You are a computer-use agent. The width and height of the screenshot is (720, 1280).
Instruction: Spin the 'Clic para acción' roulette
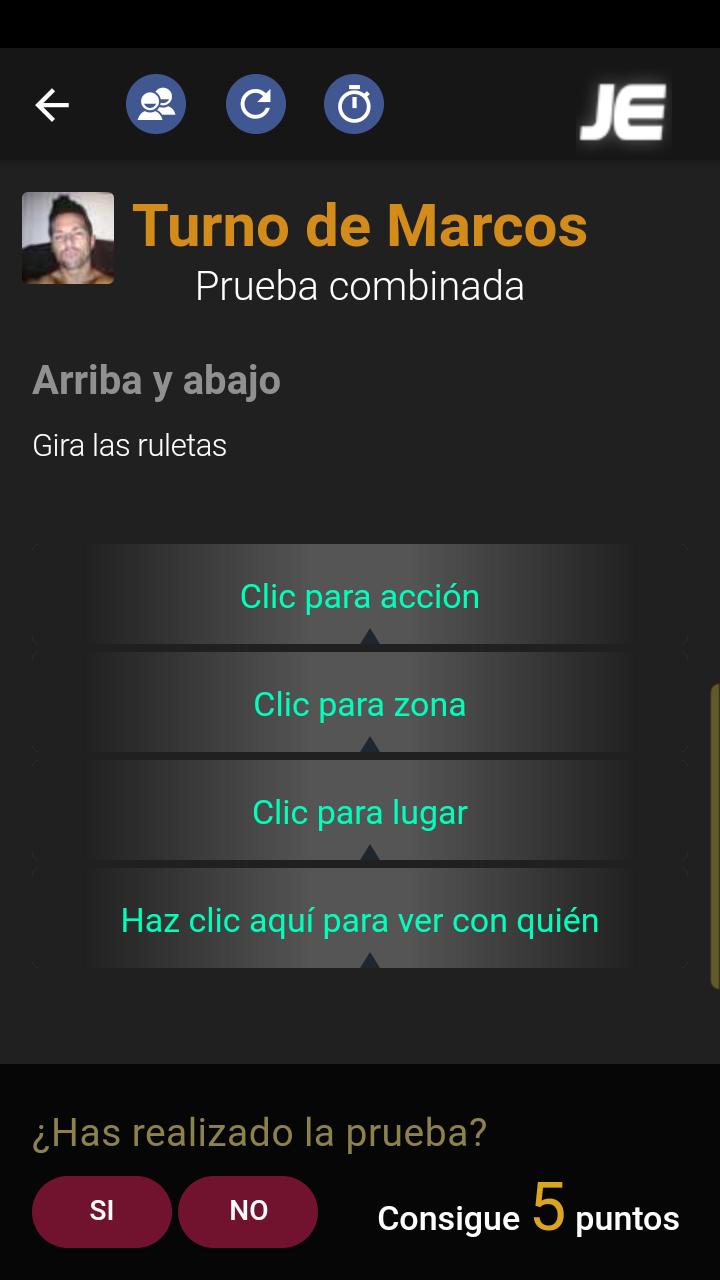pos(359,596)
